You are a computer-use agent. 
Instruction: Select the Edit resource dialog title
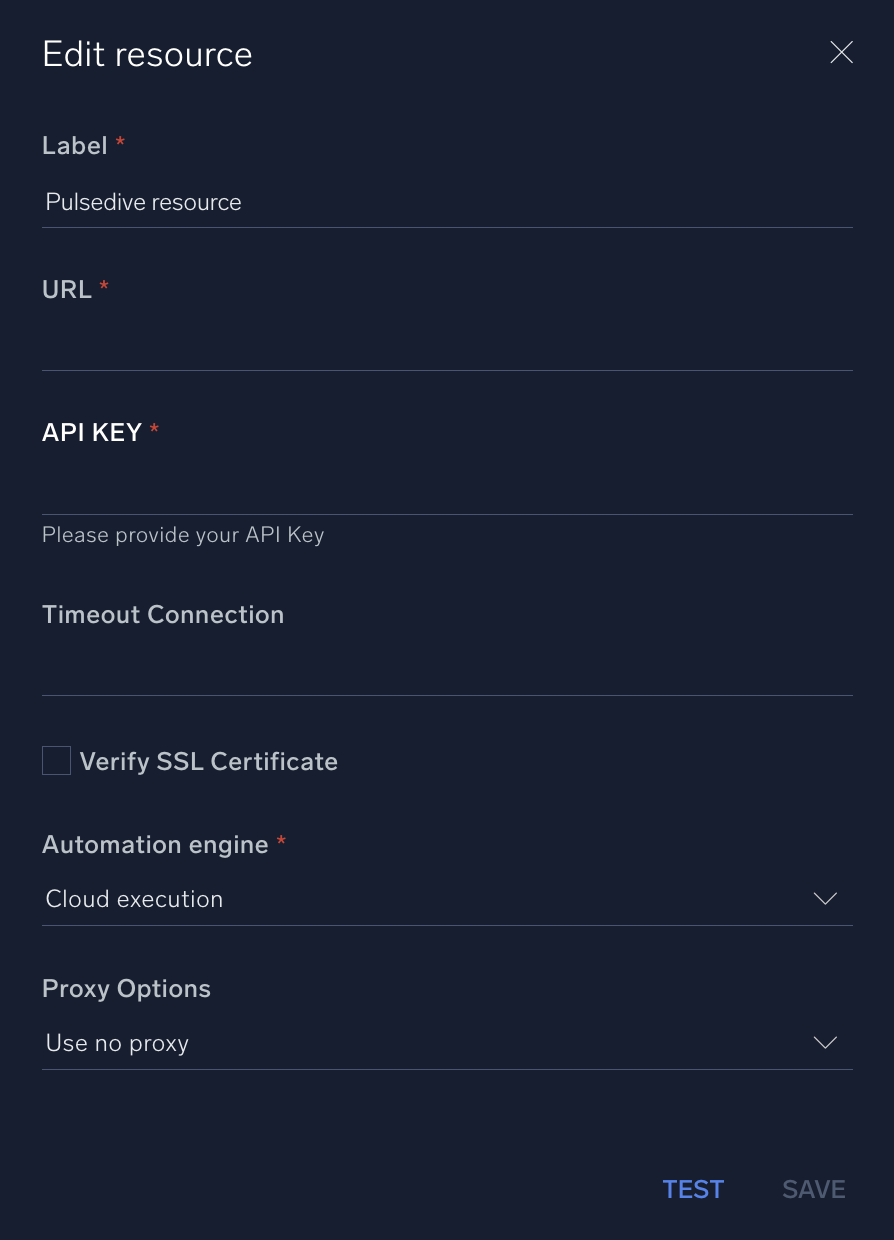(x=147, y=54)
